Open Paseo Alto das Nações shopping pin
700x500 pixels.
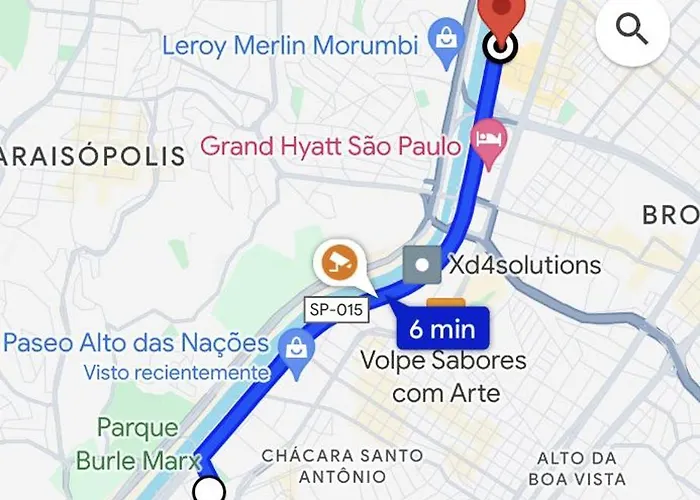coord(297,349)
